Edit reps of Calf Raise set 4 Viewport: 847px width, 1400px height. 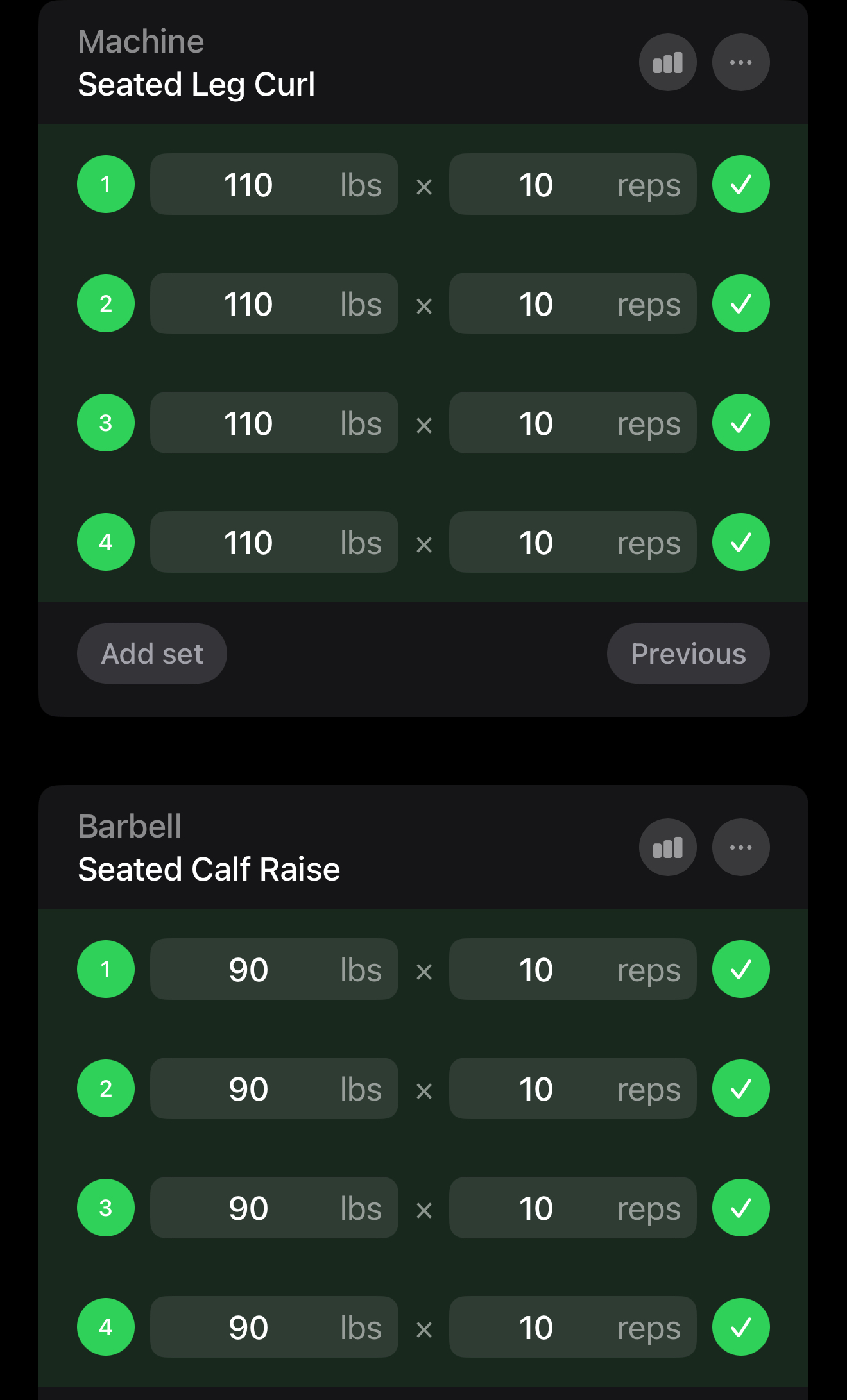(572, 1328)
